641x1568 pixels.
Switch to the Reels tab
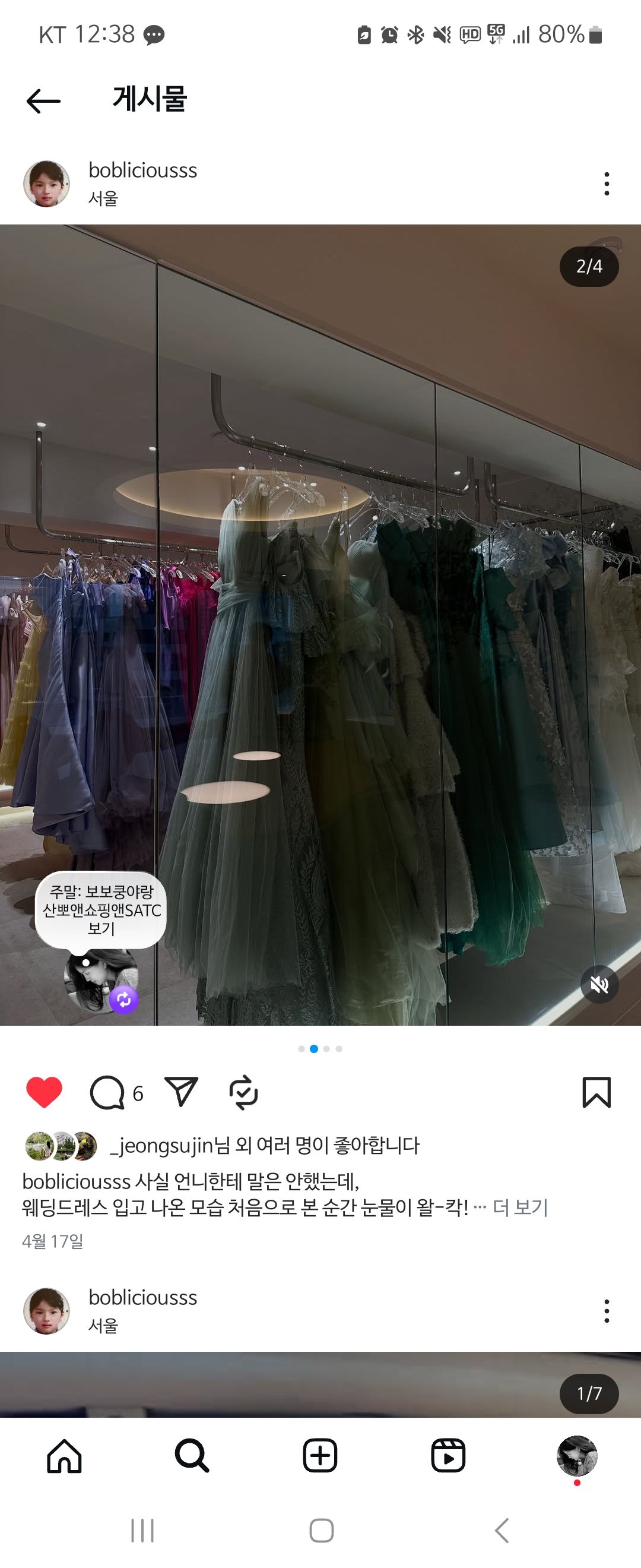click(448, 1456)
